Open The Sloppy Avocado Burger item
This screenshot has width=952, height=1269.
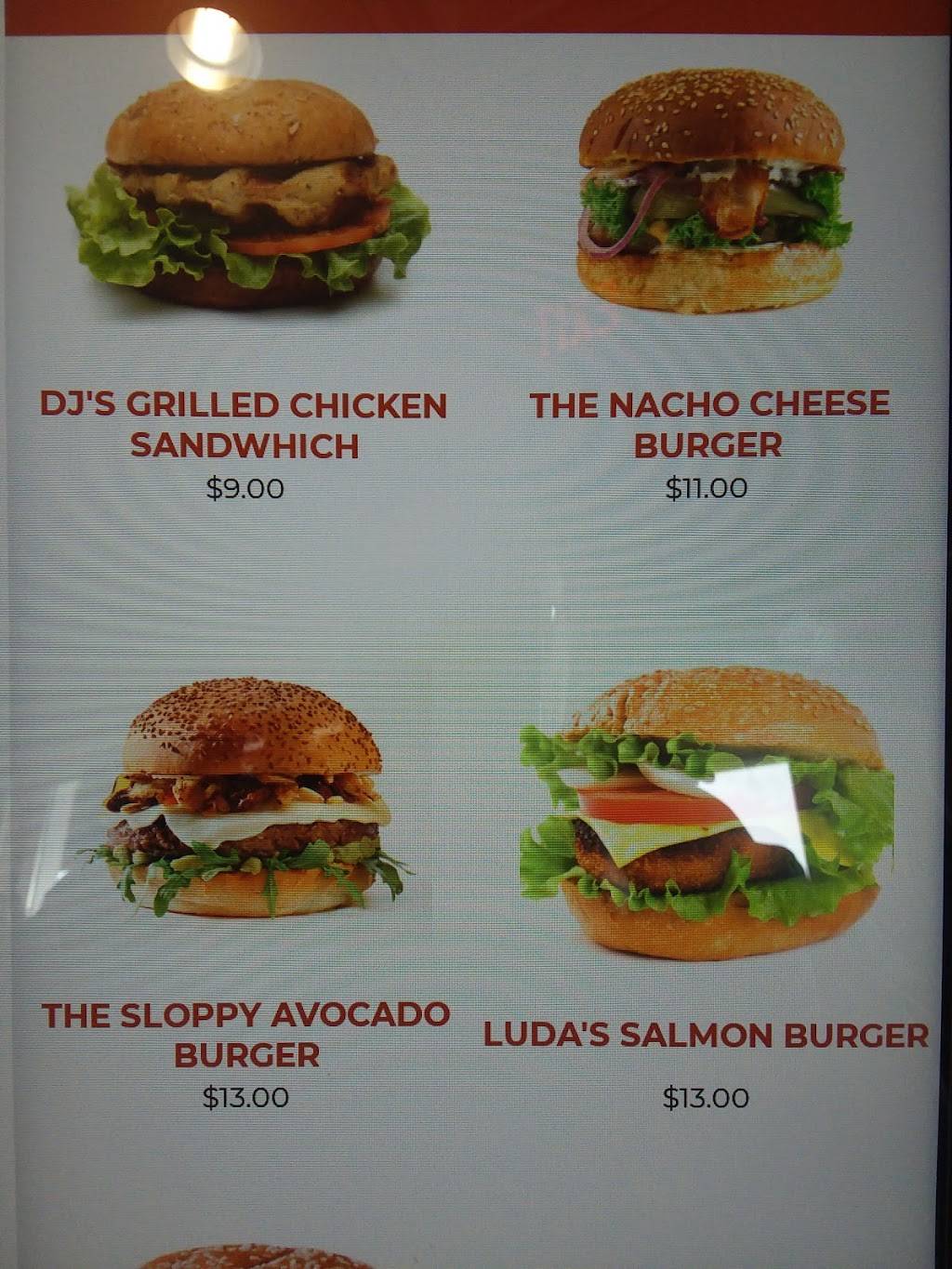[x=245, y=1034]
